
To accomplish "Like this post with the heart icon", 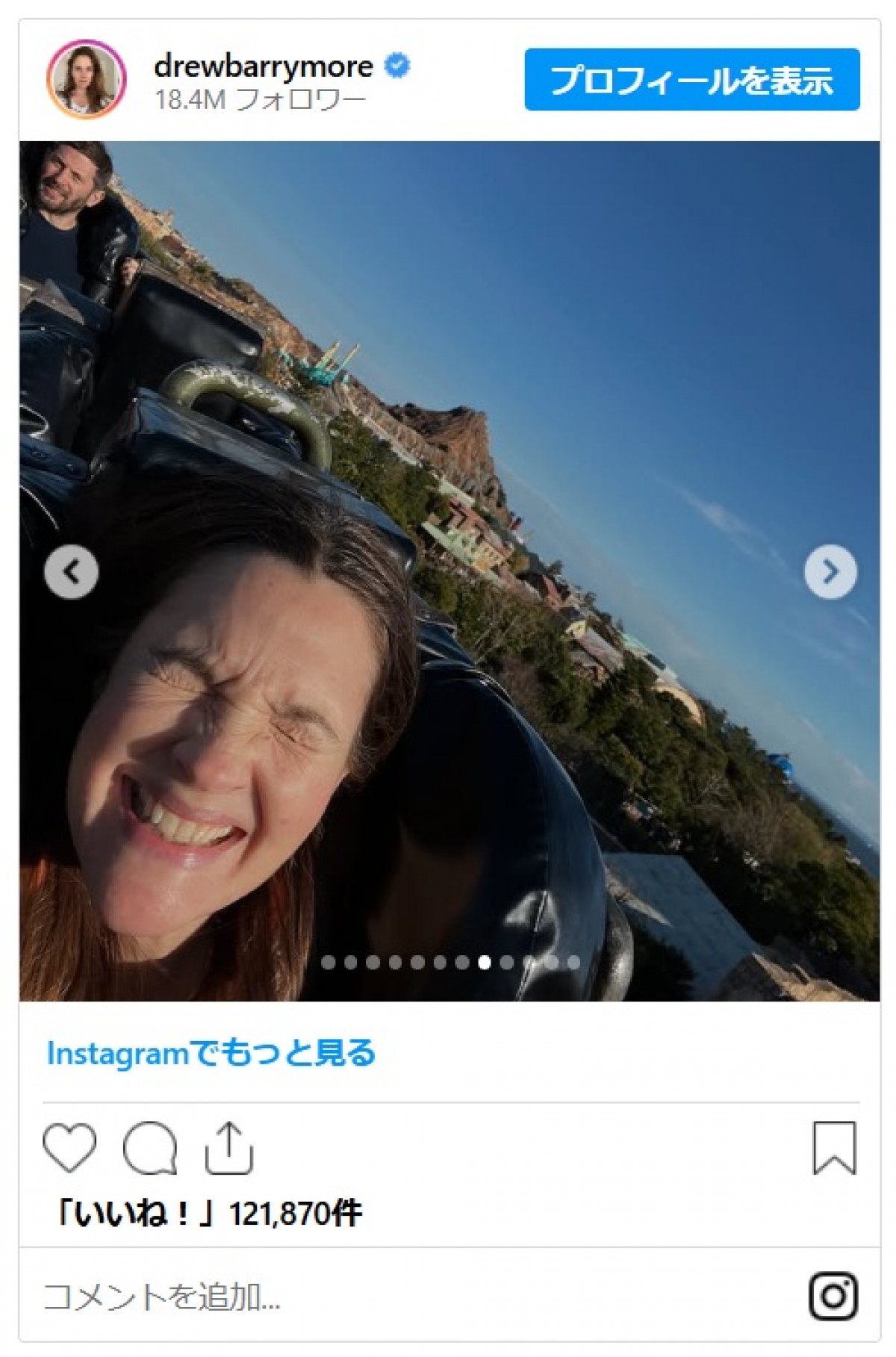I will pyautogui.click(x=69, y=1148).
